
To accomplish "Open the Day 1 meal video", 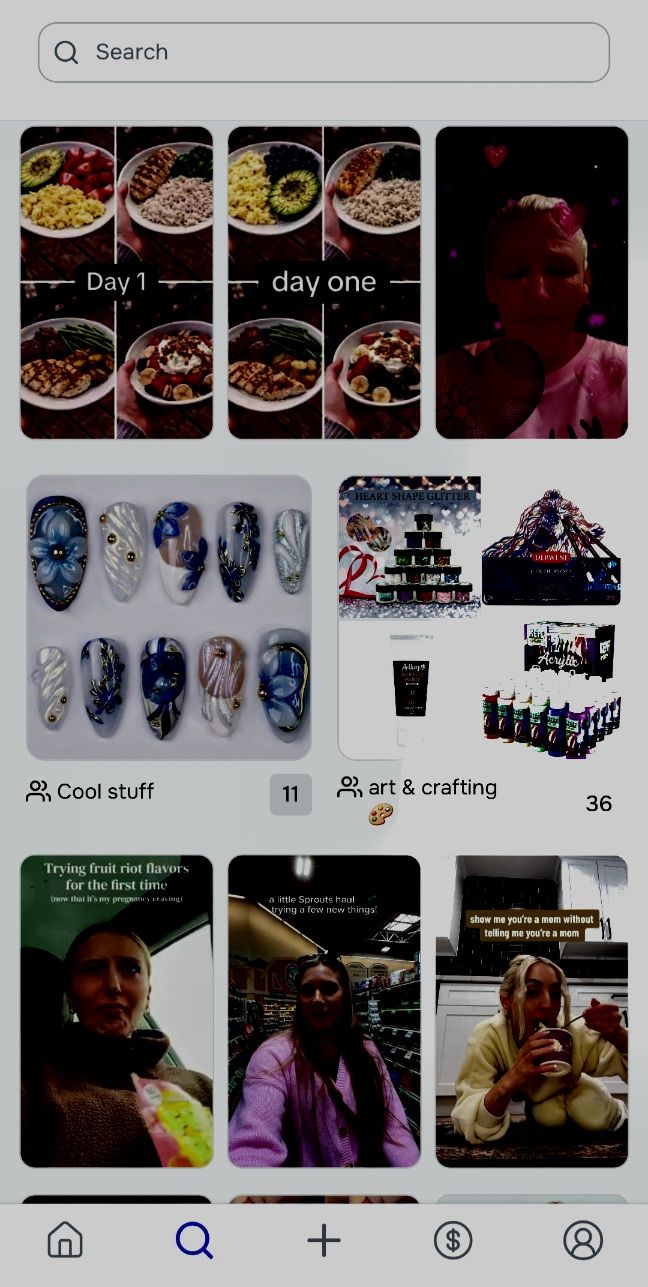I will click(116, 282).
